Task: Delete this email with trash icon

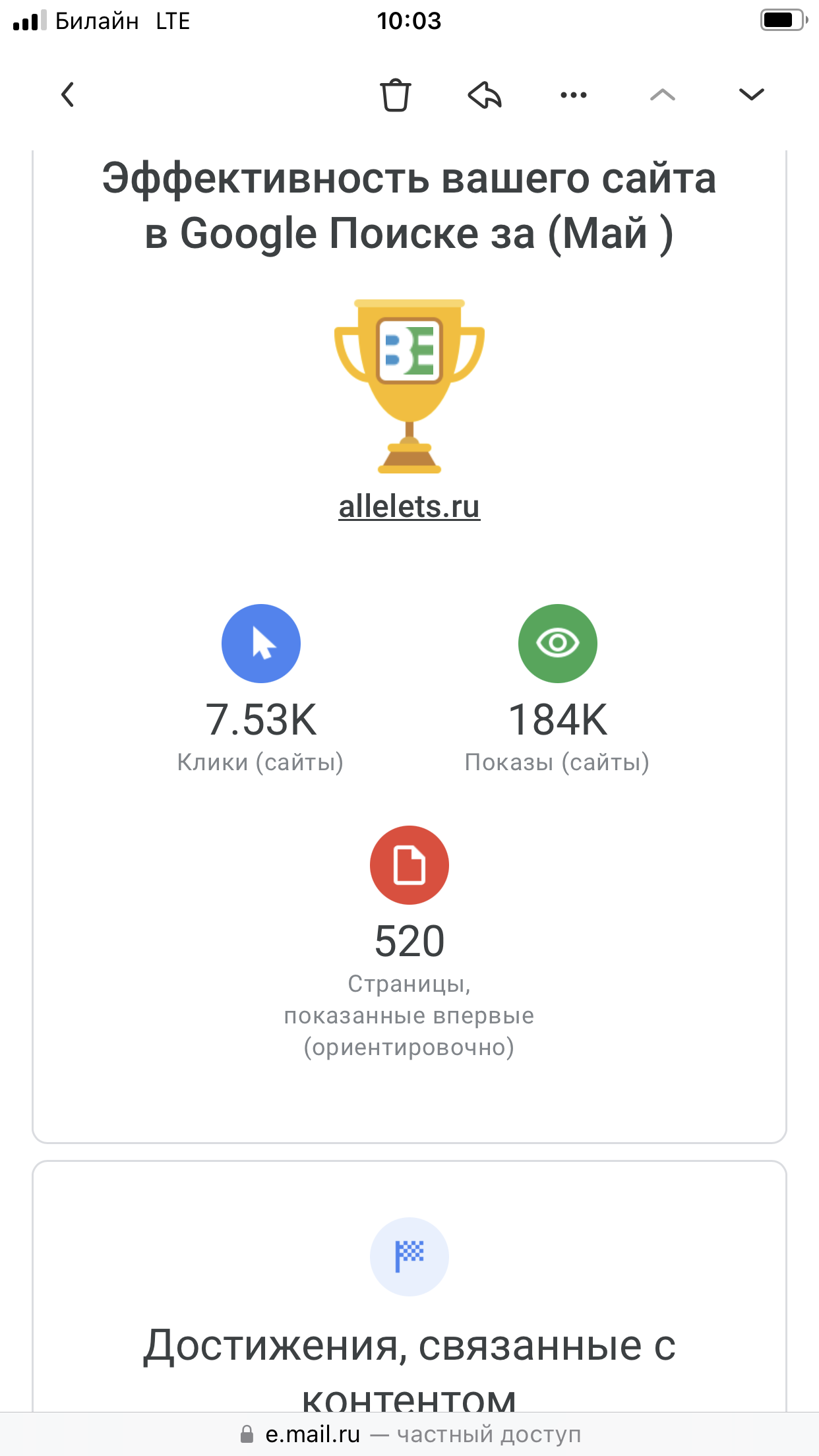Action: (x=395, y=95)
